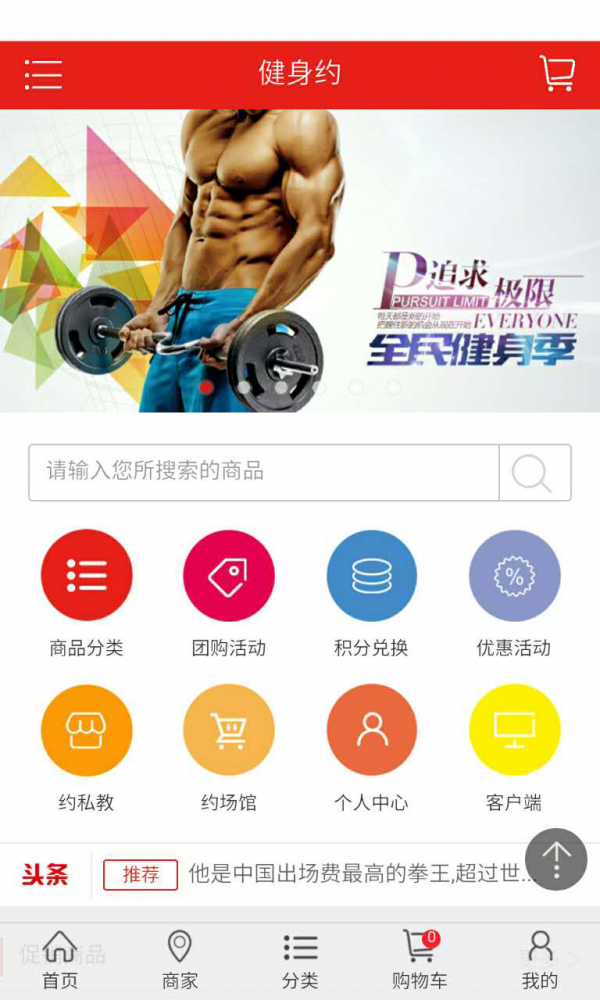The width and height of the screenshot is (600, 1000).
Task: Tap the scroll-to-top arrow button
Action: 556,859
